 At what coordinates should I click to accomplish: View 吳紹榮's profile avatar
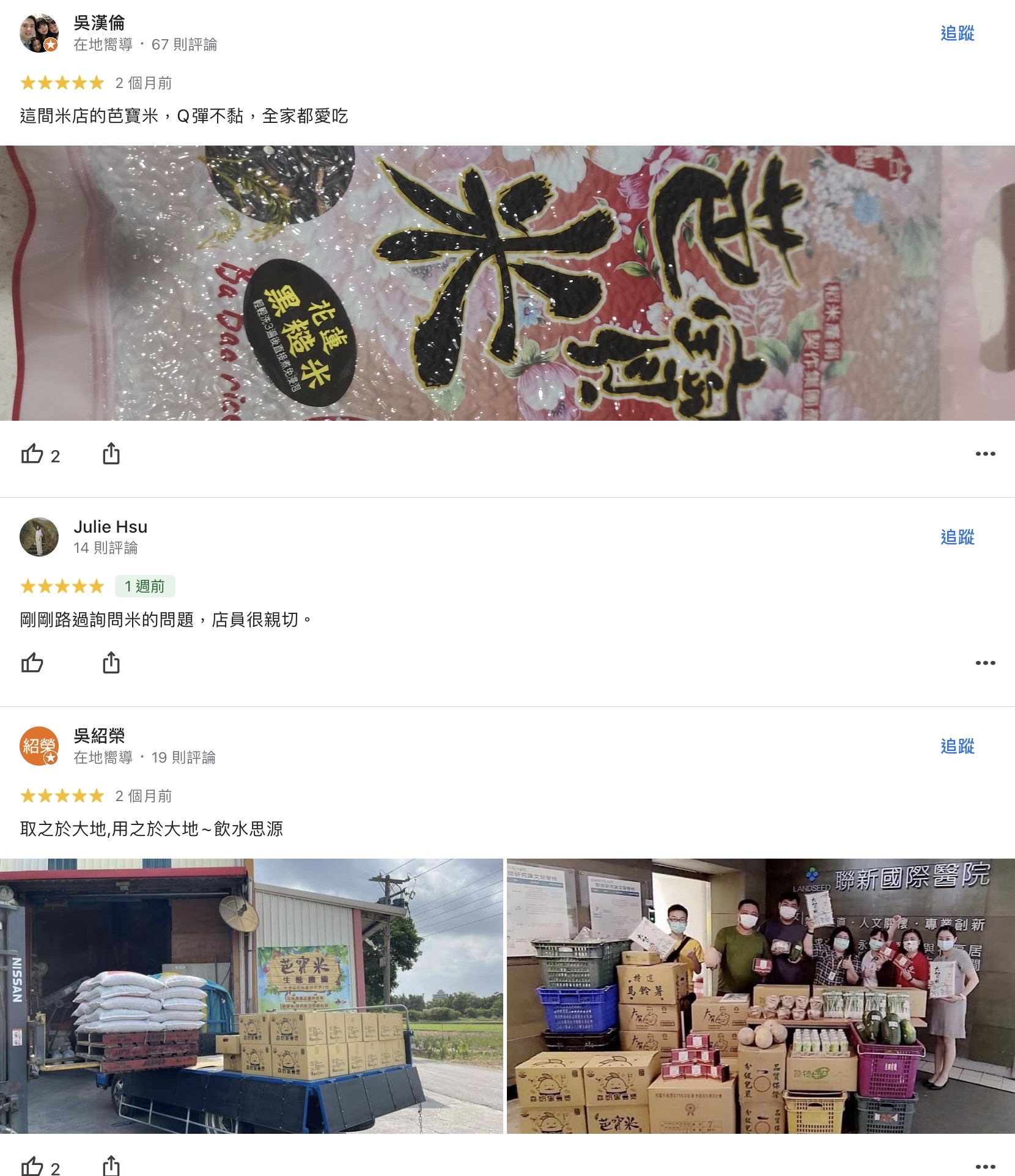coord(39,746)
